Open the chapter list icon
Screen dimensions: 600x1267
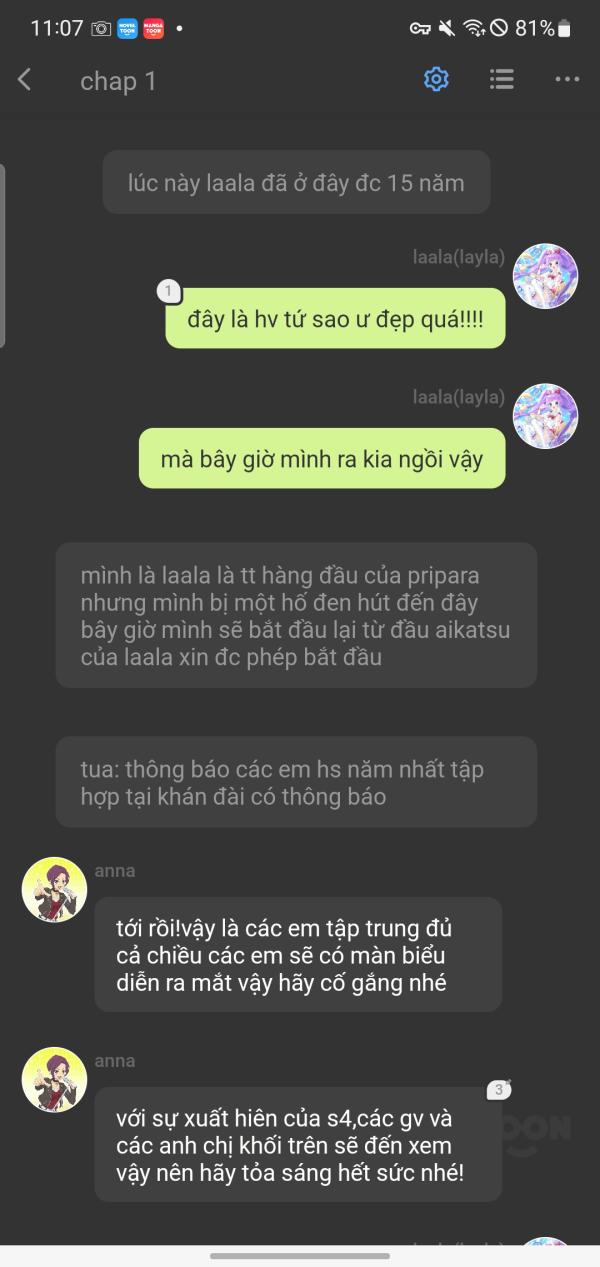[502, 80]
